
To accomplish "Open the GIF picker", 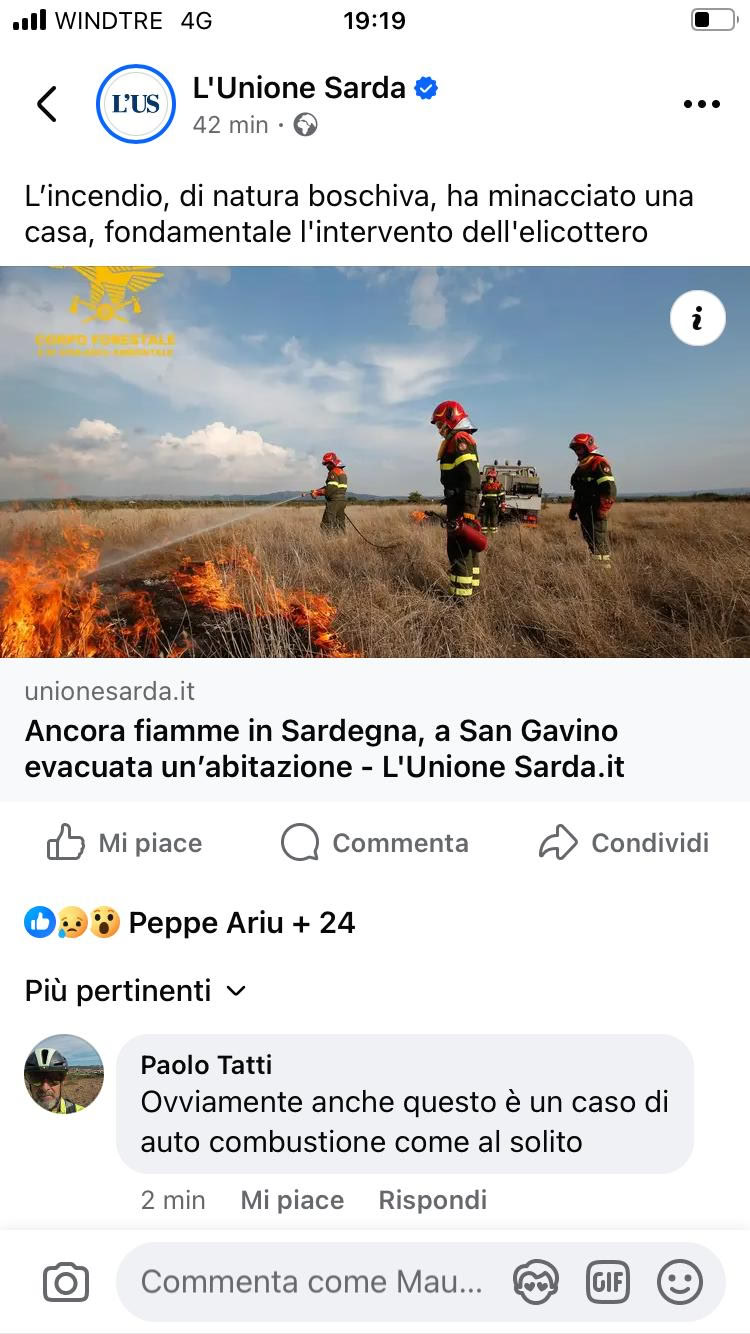I will click(608, 1282).
